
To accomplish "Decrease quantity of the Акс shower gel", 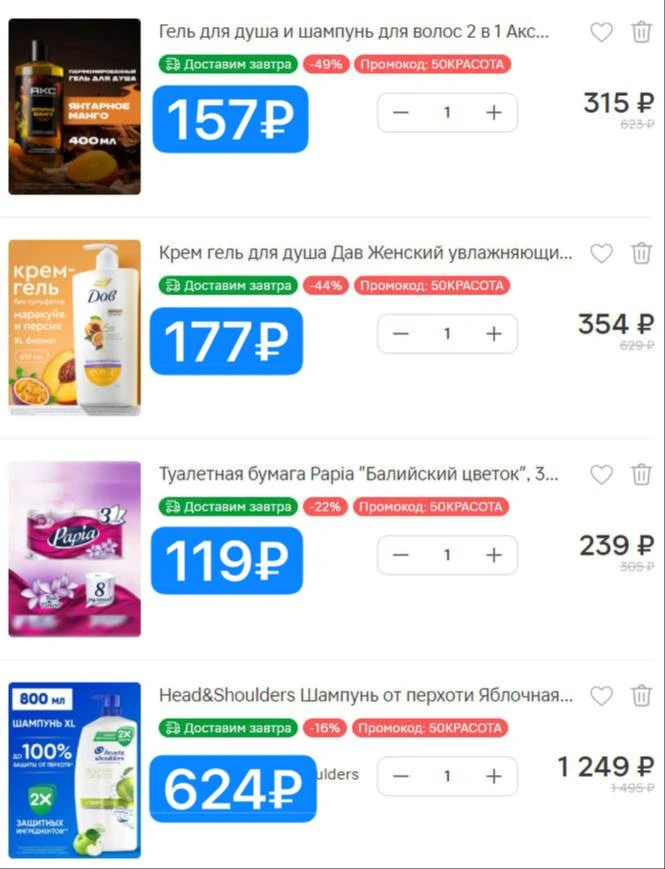I will [401, 113].
